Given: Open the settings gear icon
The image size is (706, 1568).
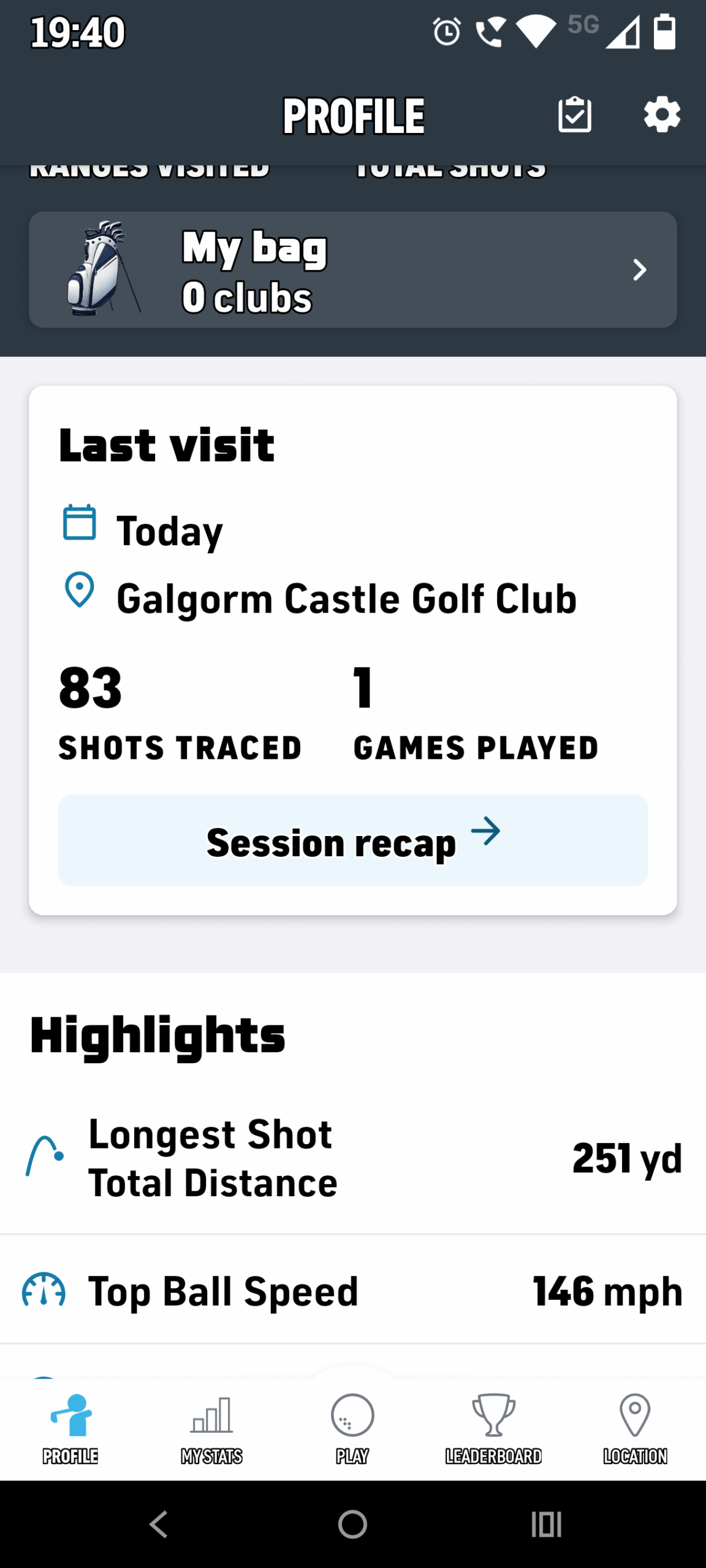Looking at the screenshot, I should 662,115.
